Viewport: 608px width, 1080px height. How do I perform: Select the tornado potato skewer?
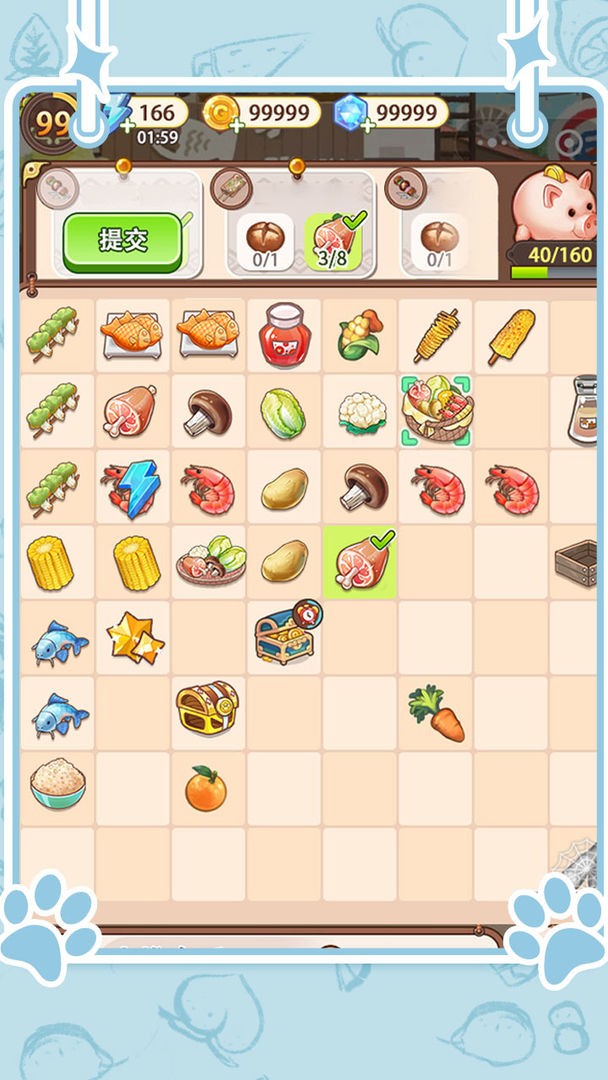pyautogui.click(x=436, y=335)
